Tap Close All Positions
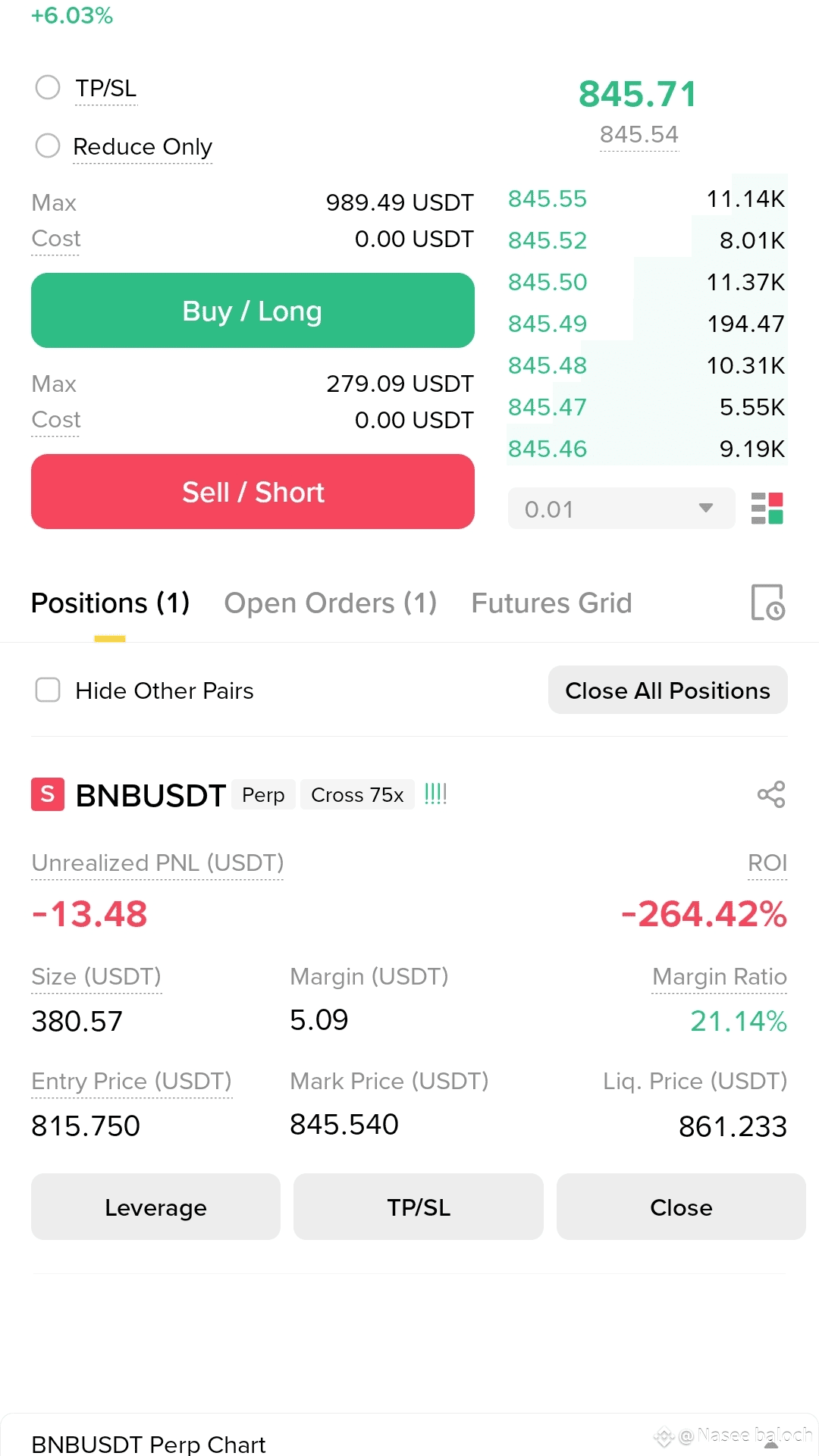819x1456 pixels. [x=668, y=690]
